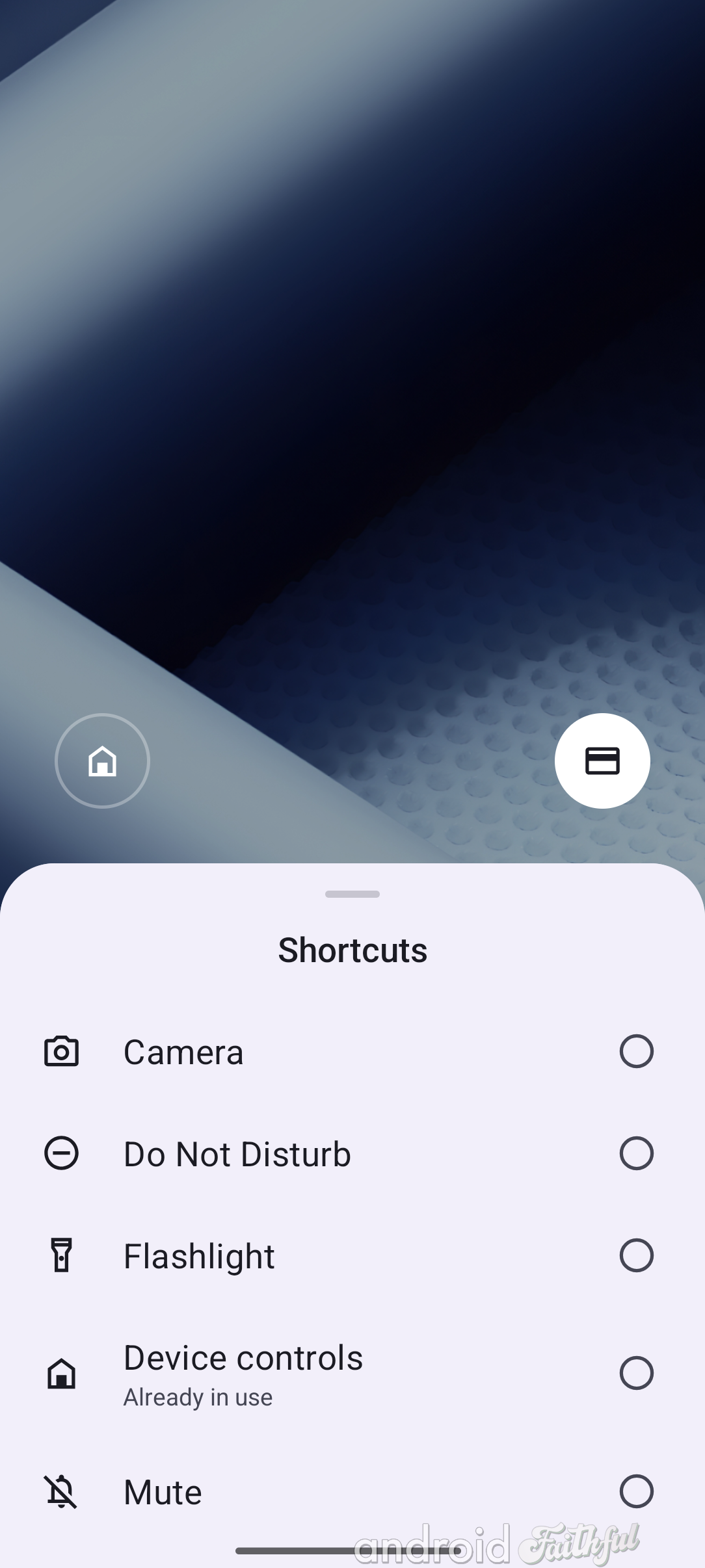Choose Camera as the shortcut
The width and height of the screenshot is (705, 1568).
point(636,1051)
